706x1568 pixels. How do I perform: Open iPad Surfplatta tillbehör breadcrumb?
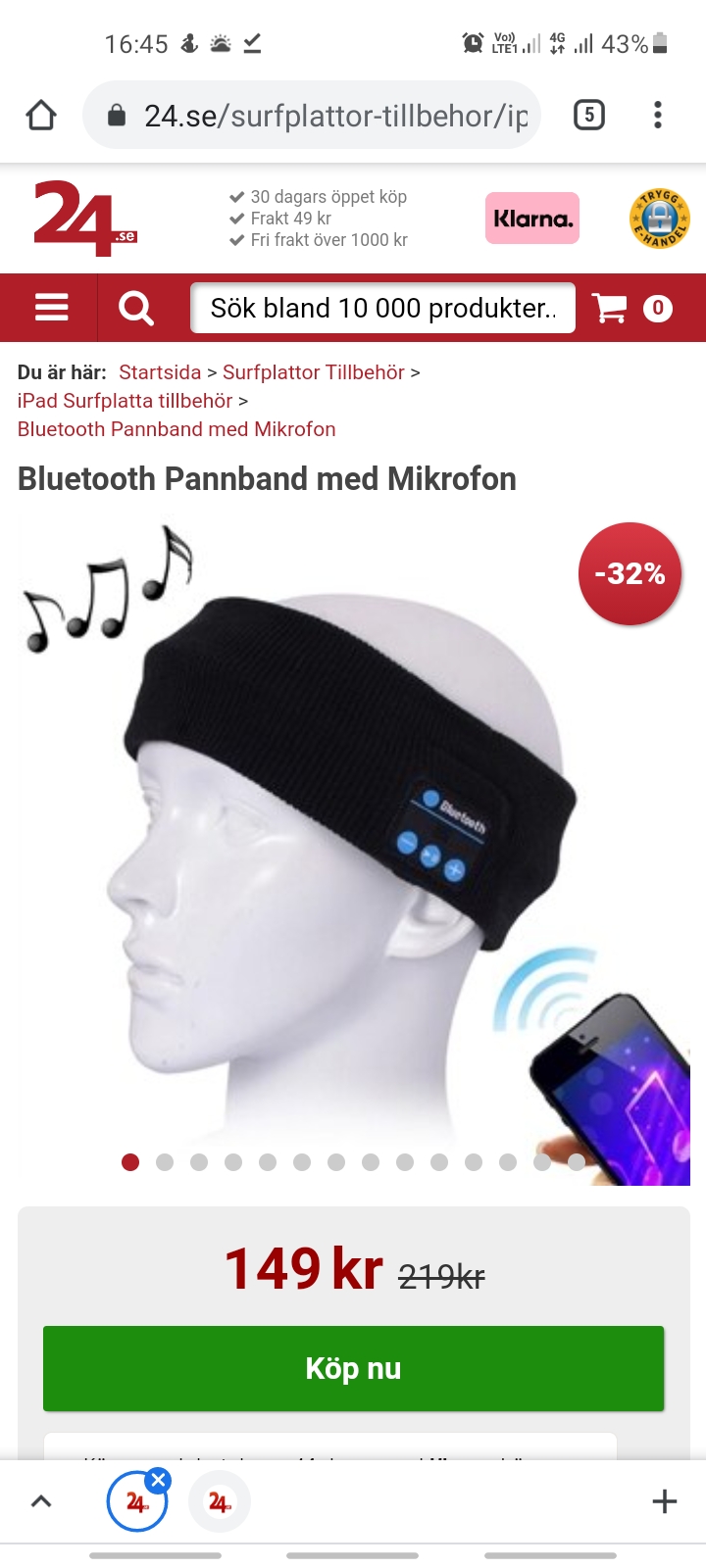(x=125, y=401)
